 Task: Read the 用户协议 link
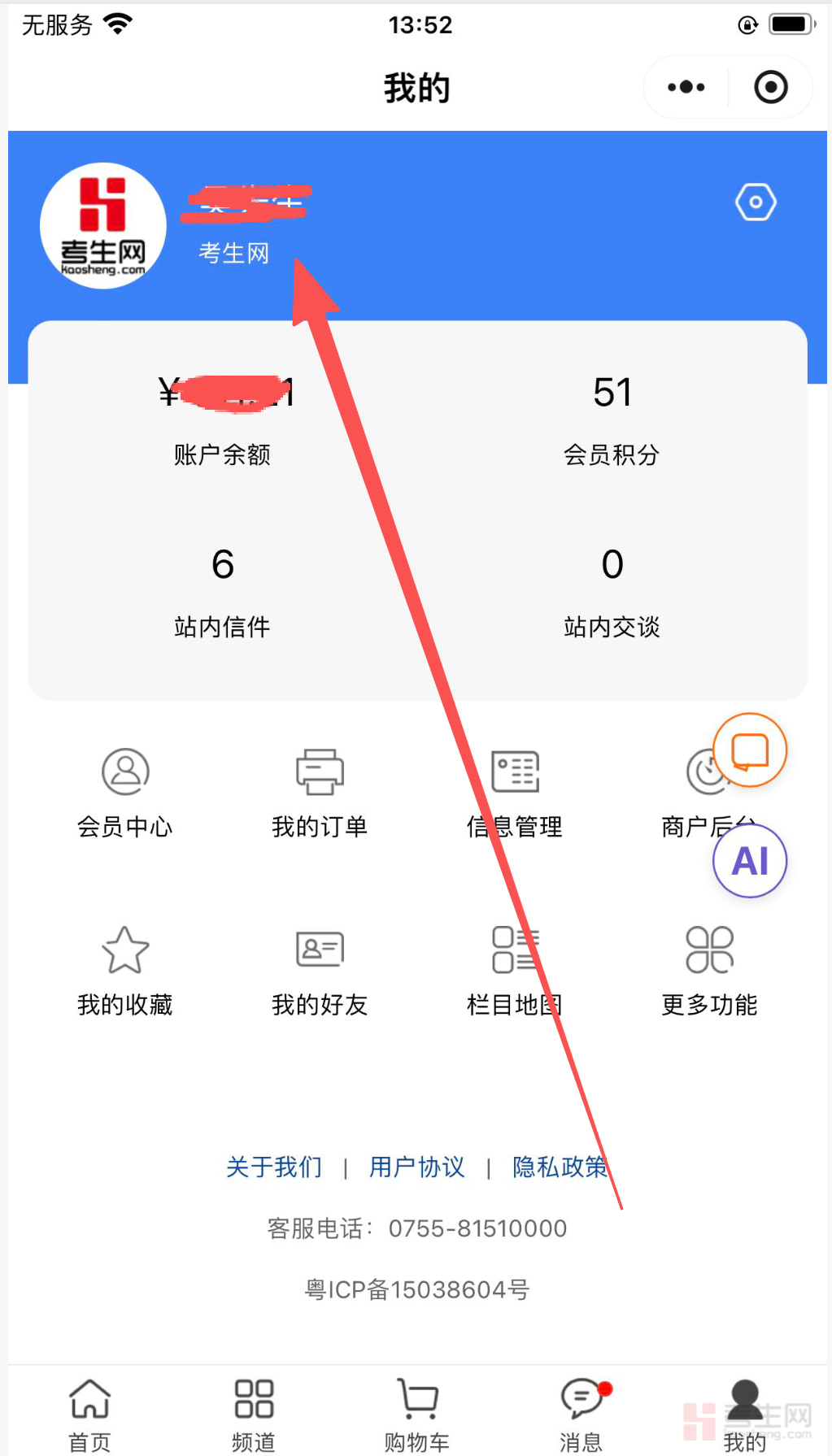pyautogui.click(x=417, y=1167)
